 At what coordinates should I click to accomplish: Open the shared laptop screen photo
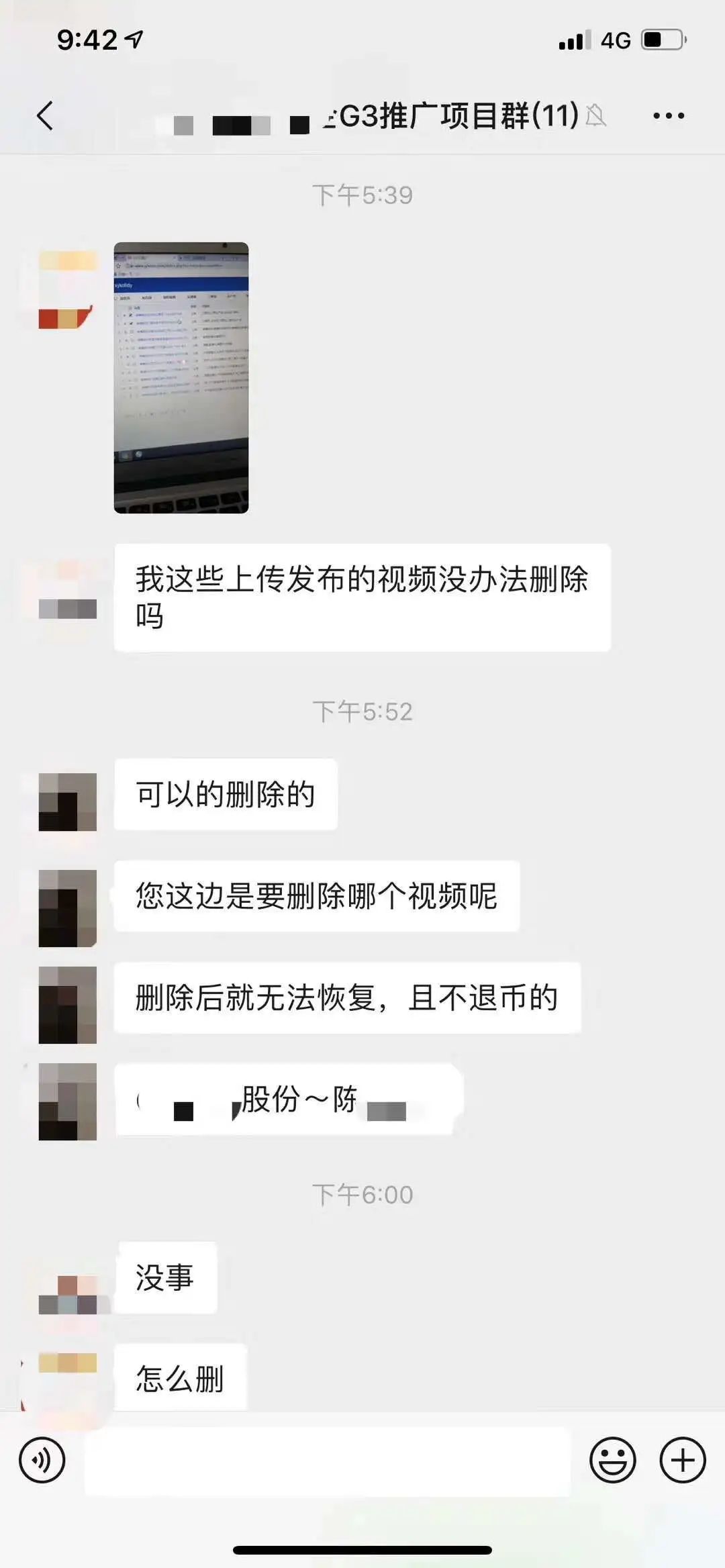181,378
